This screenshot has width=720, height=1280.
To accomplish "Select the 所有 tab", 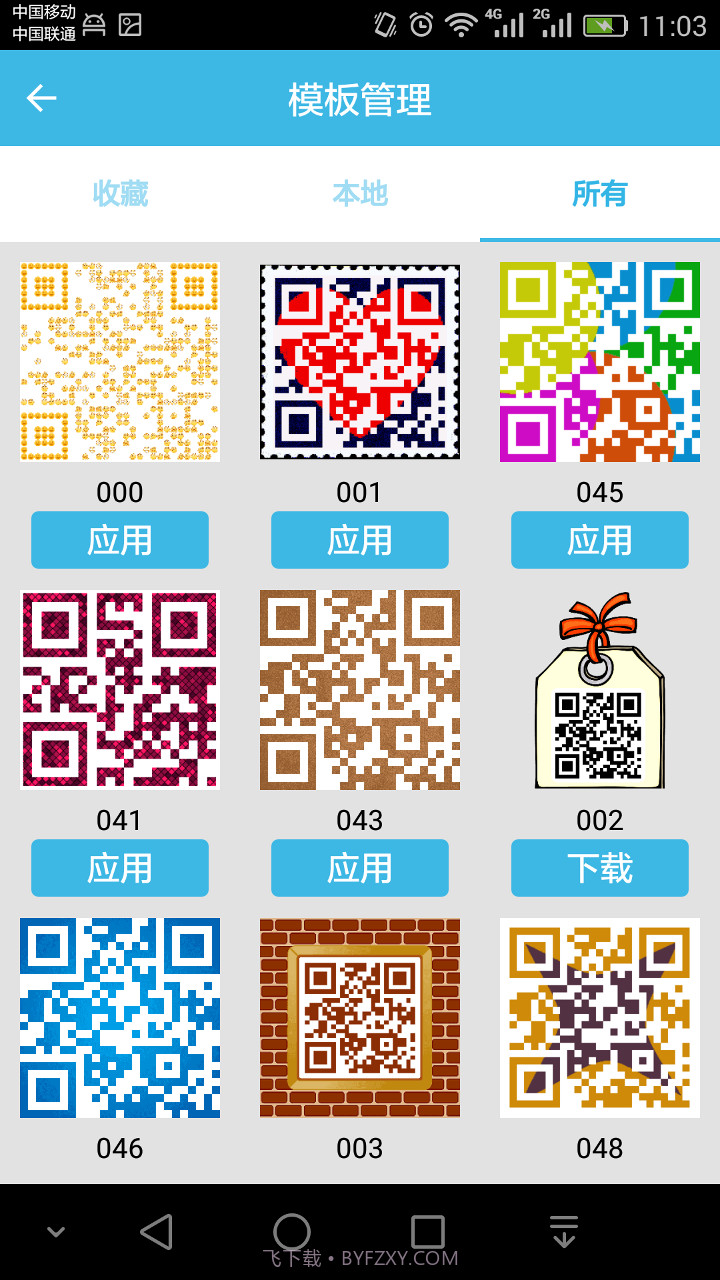I will [599, 195].
